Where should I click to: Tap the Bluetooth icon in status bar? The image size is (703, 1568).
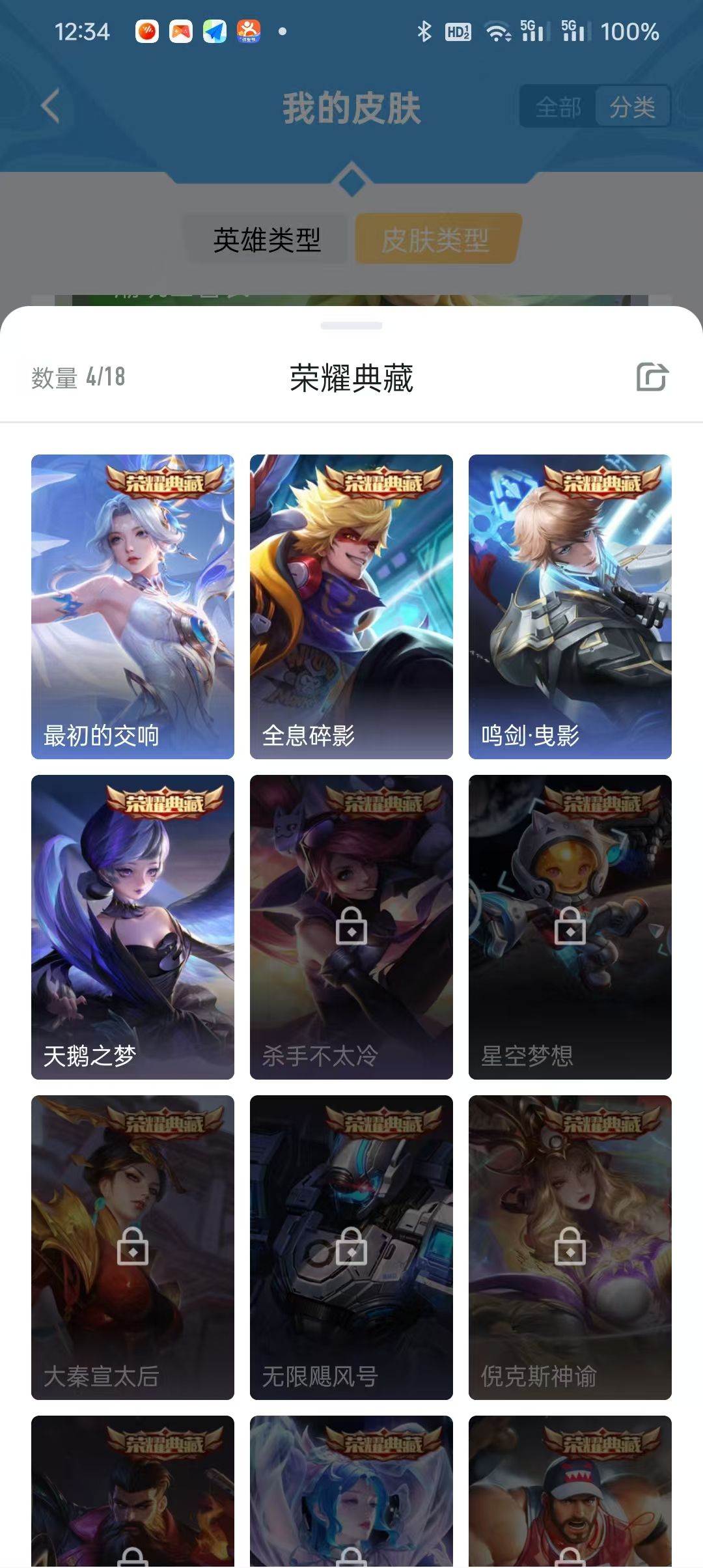[x=424, y=31]
